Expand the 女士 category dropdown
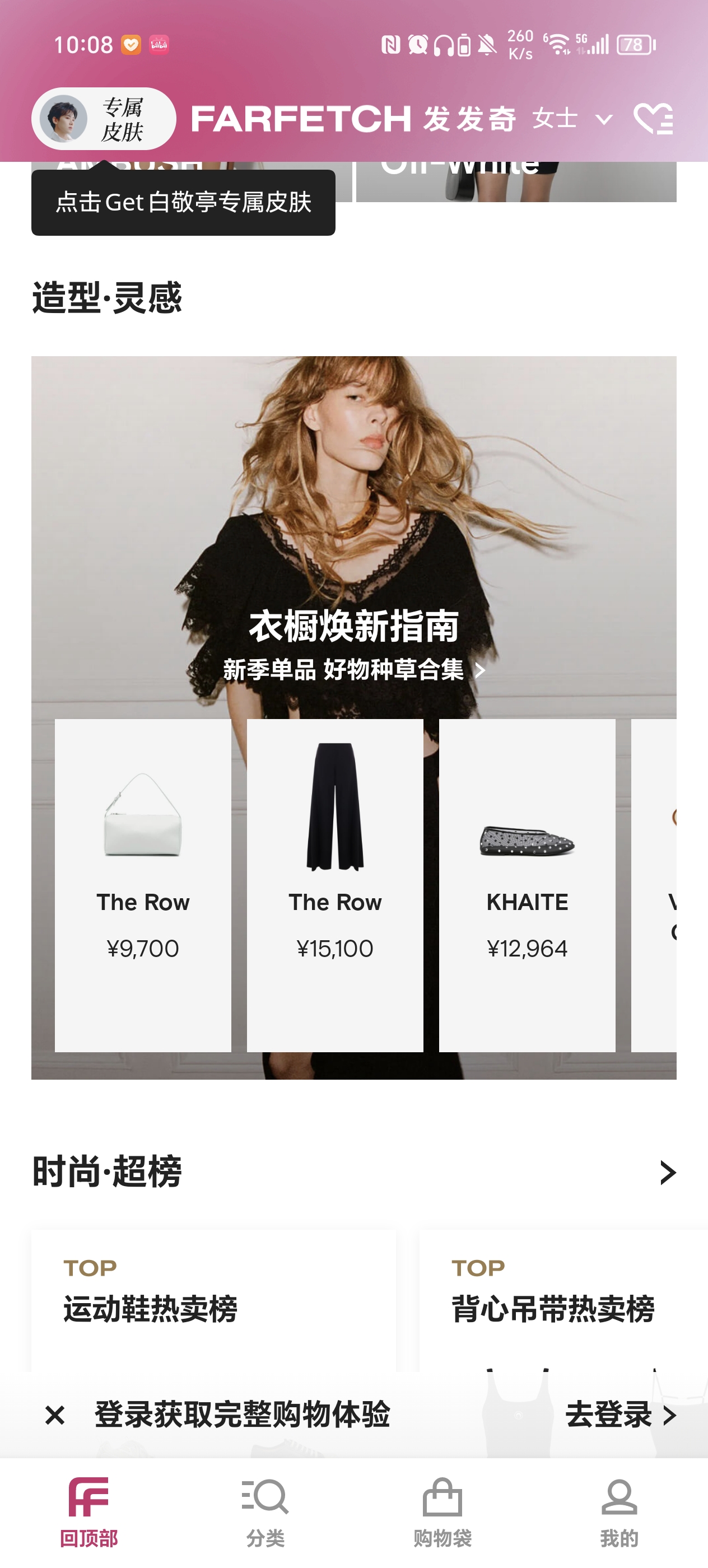Viewport: 708px width, 1568px height. click(572, 119)
